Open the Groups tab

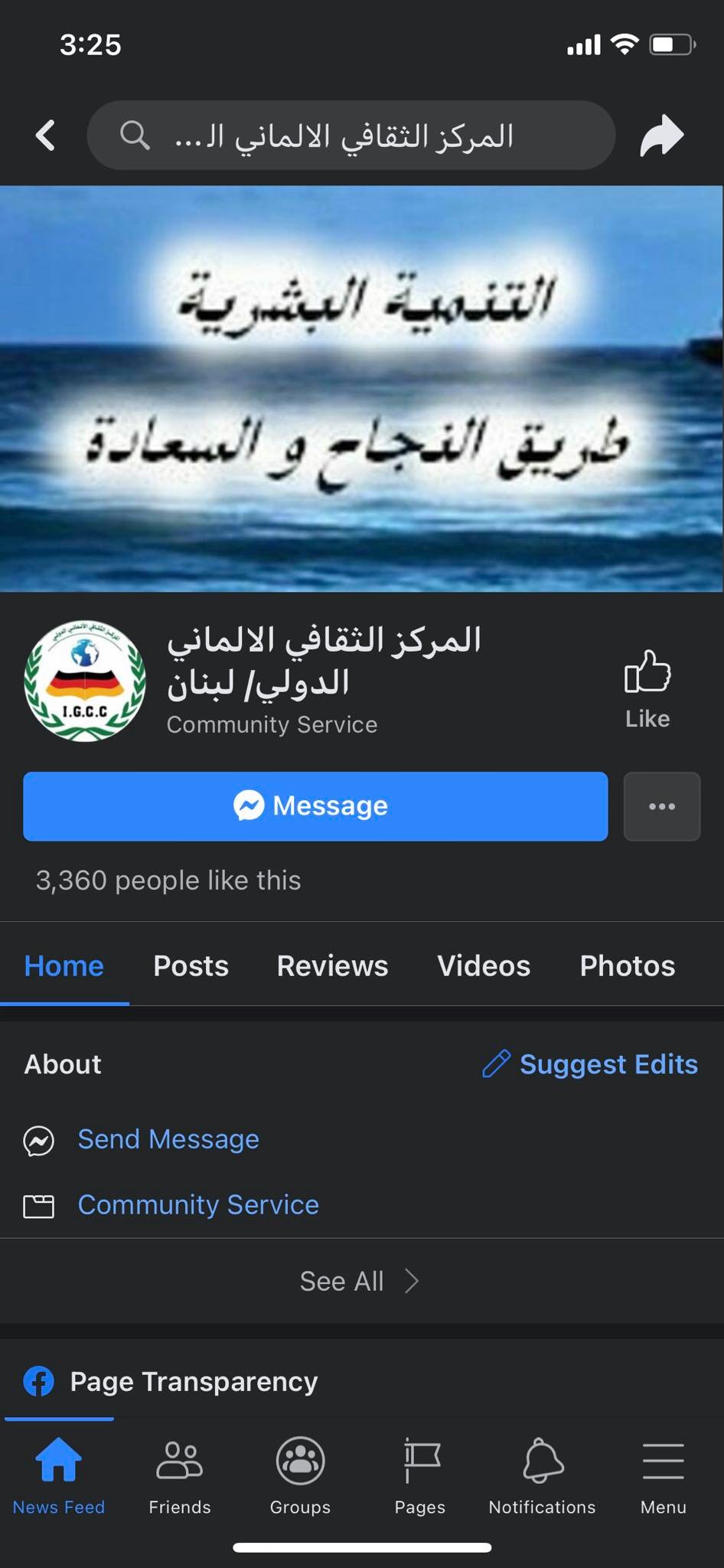(300, 1475)
